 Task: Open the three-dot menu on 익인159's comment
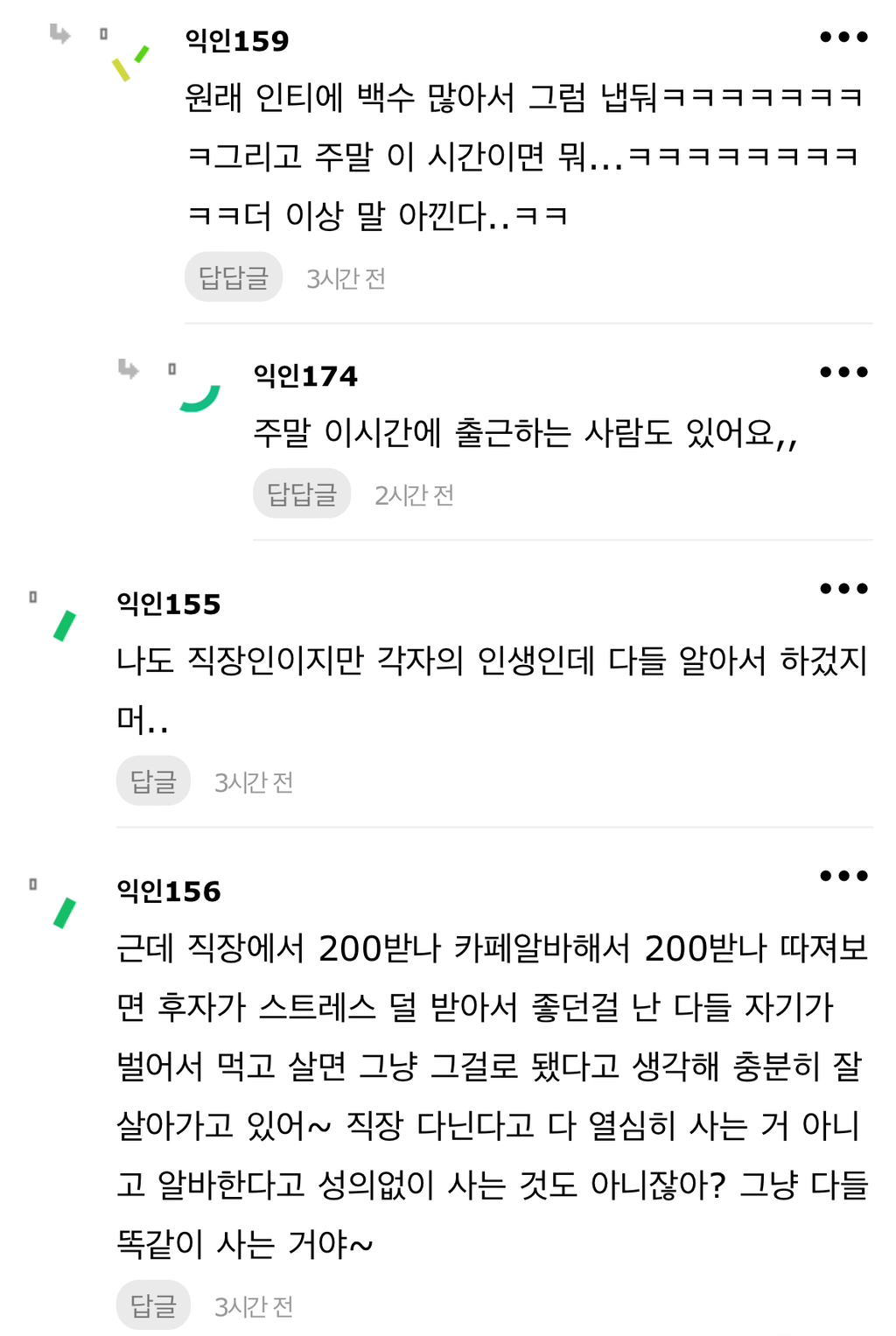point(845,35)
